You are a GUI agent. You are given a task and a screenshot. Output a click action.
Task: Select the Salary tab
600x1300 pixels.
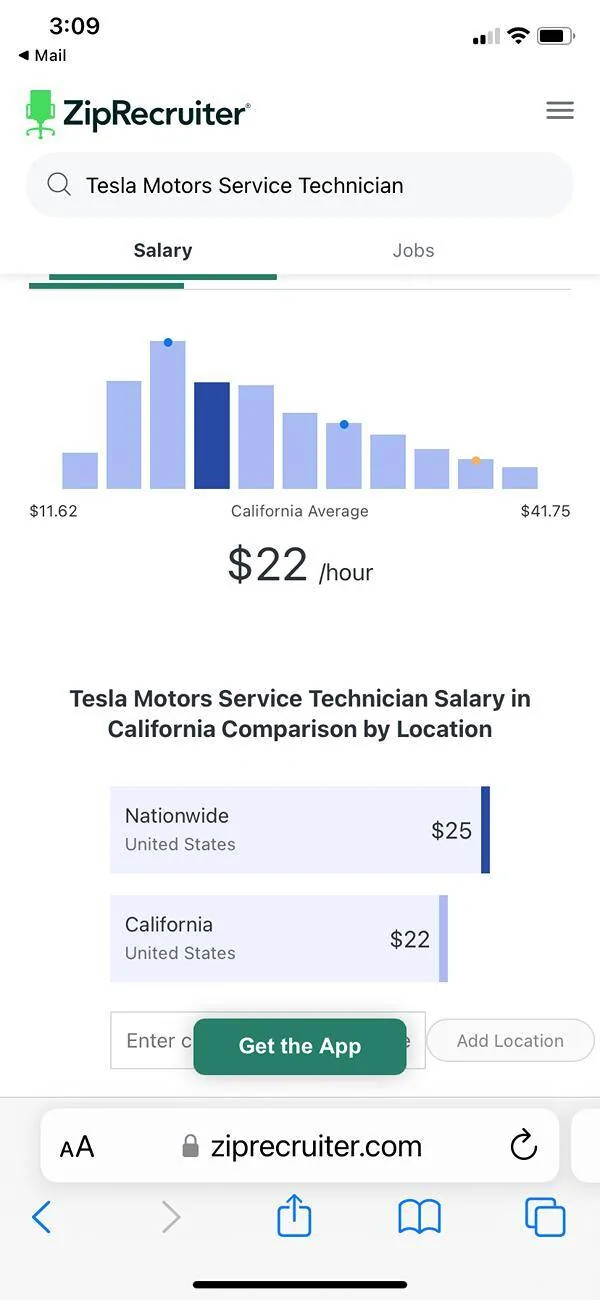[163, 250]
